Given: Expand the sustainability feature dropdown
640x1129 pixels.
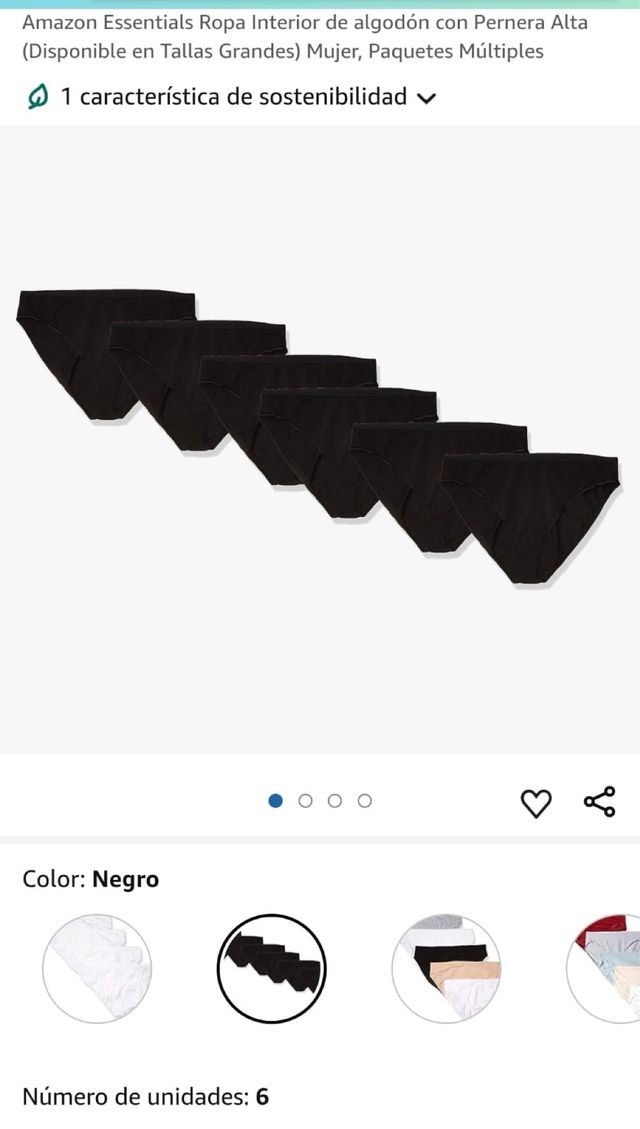Looking at the screenshot, I should (232, 97).
